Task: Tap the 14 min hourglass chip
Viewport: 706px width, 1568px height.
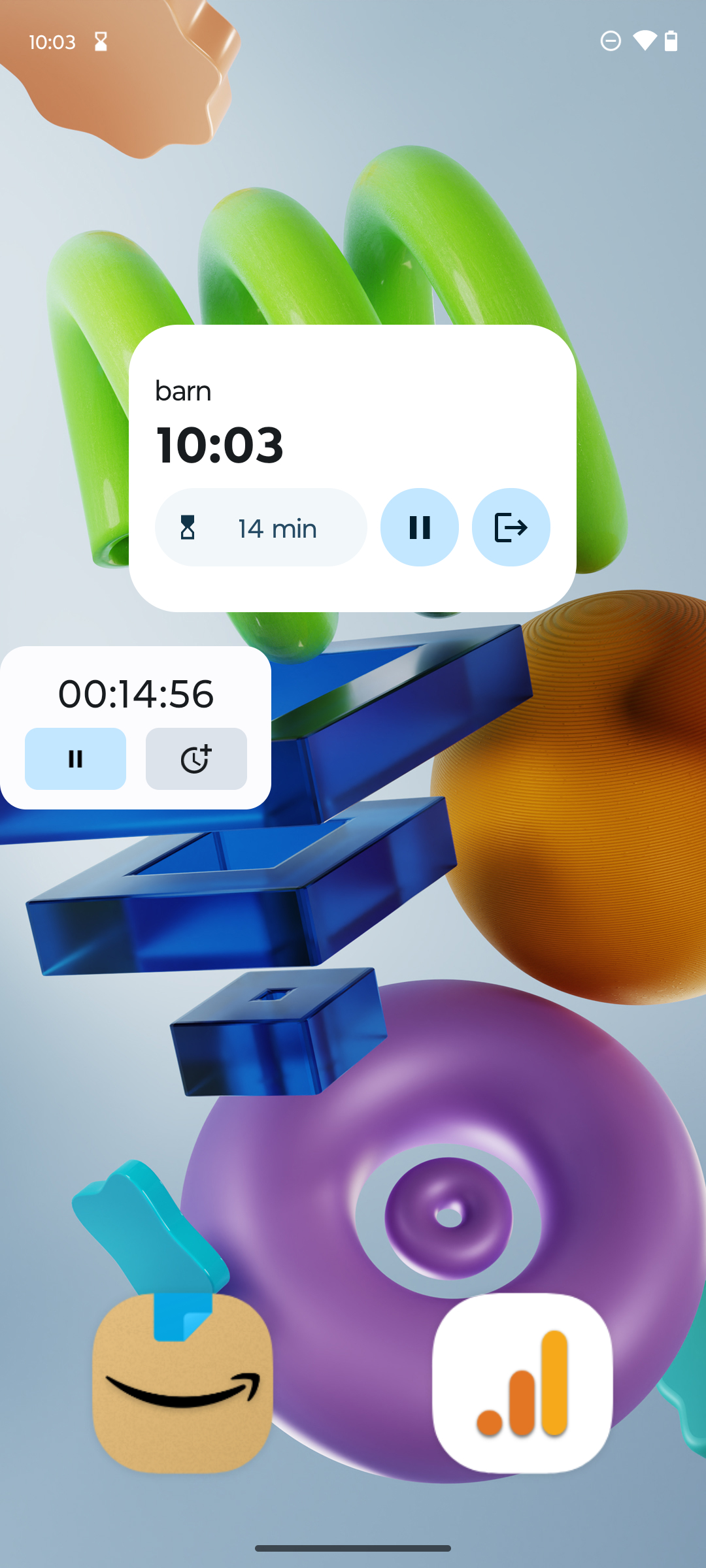Action: (261, 527)
